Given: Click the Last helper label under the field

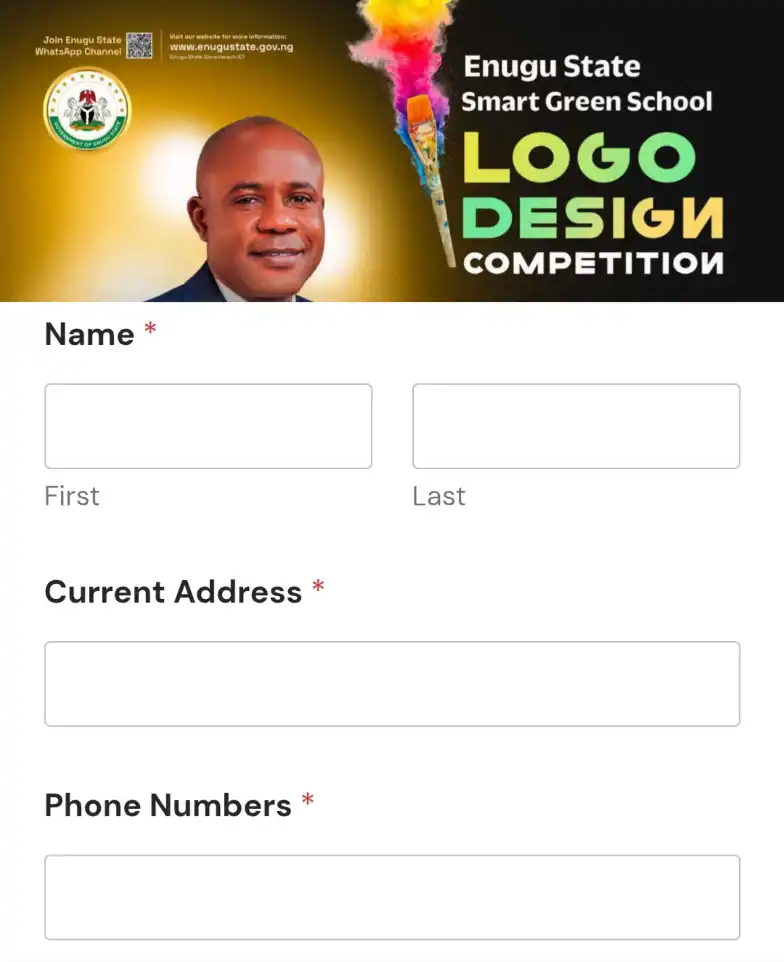Looking at the screenshot, I should pos(439,496).
